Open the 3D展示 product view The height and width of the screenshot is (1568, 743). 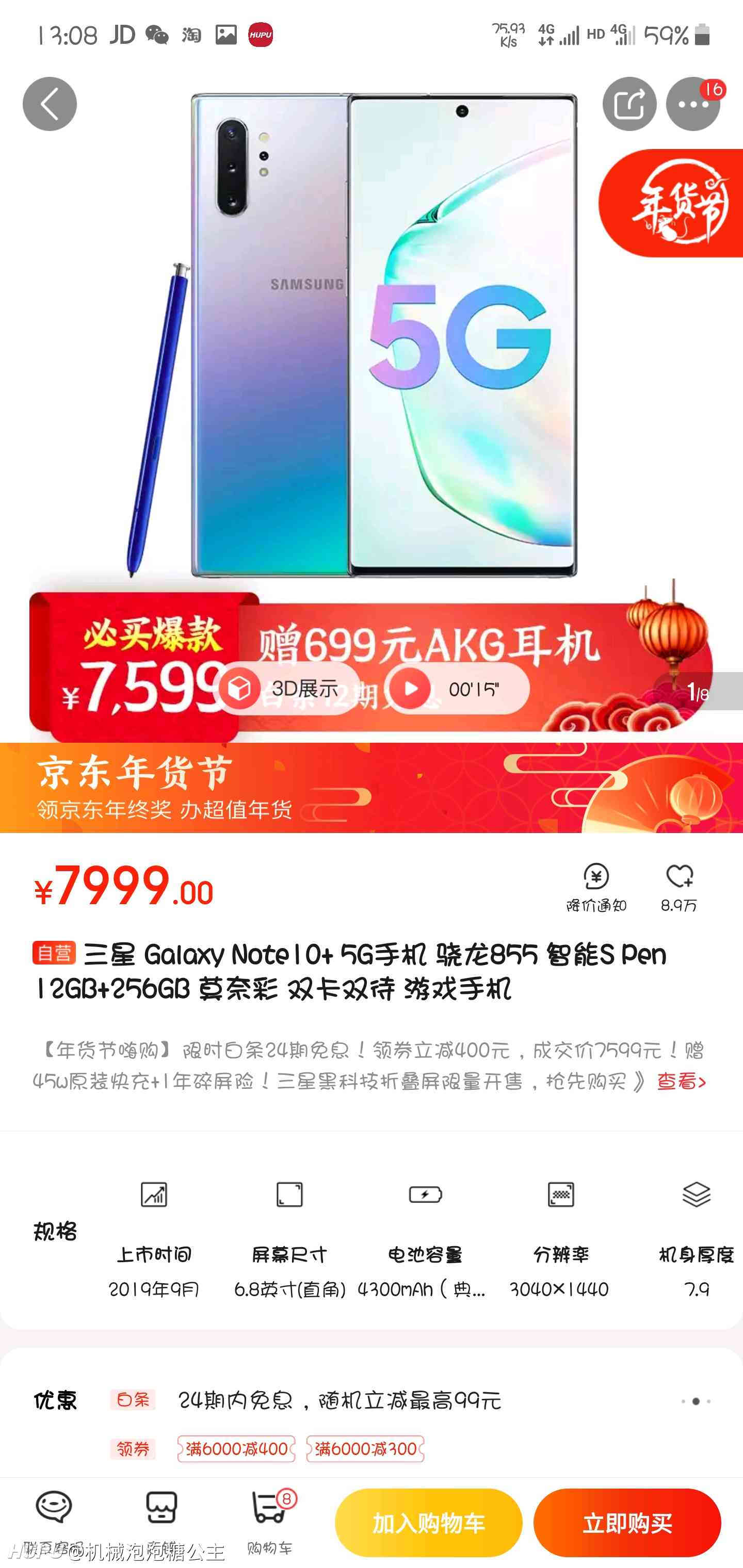[x=287, y=689]
